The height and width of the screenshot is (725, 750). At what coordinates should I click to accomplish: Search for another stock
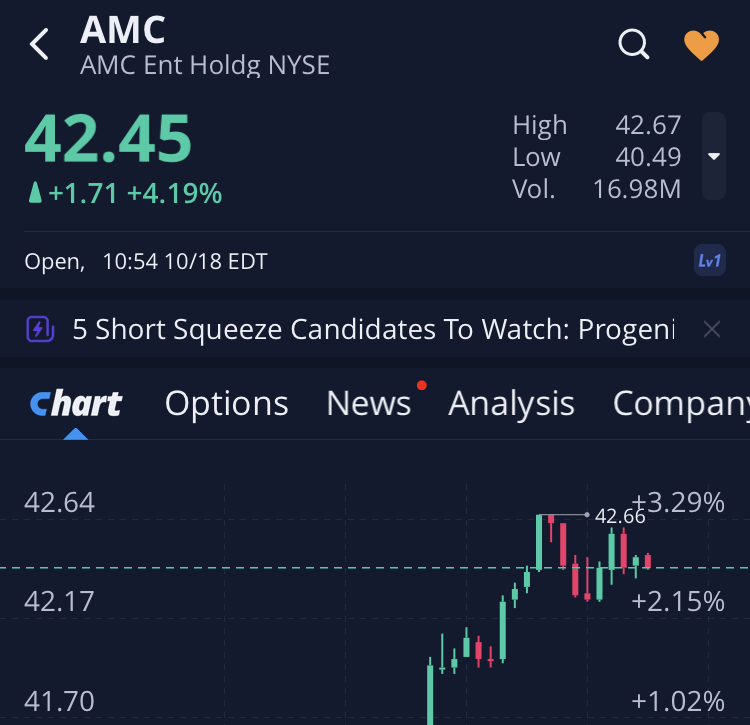point(634,44)
